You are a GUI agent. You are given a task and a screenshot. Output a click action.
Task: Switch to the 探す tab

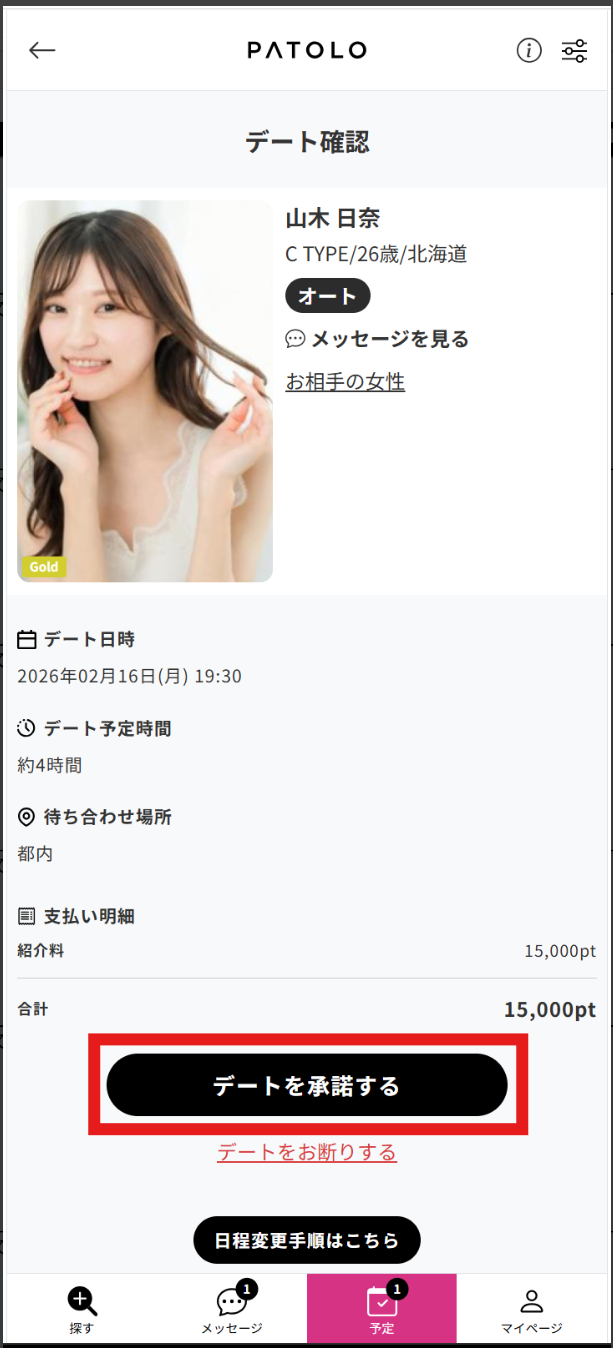(x=82, y=1309)
